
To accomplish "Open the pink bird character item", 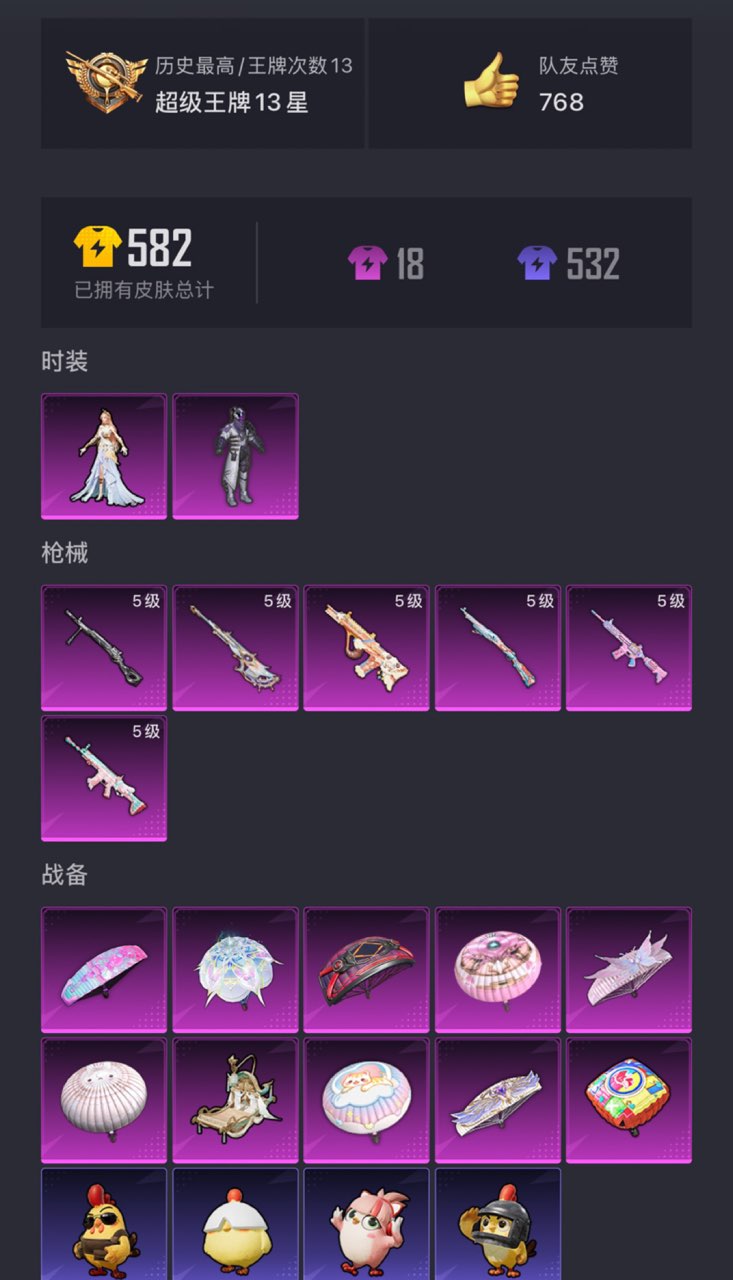I will 366,1226.
